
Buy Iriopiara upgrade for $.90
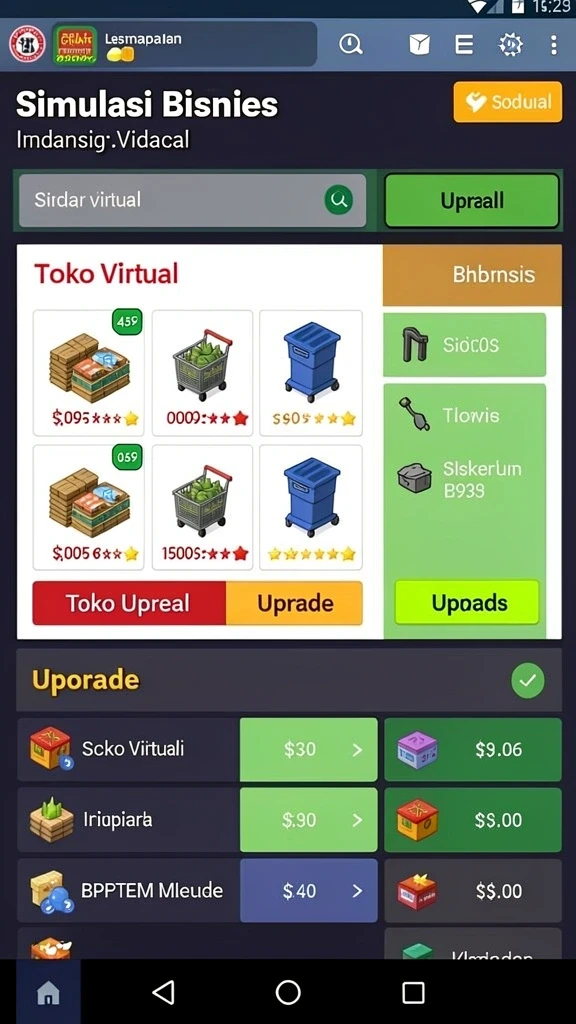coord(308,820)
